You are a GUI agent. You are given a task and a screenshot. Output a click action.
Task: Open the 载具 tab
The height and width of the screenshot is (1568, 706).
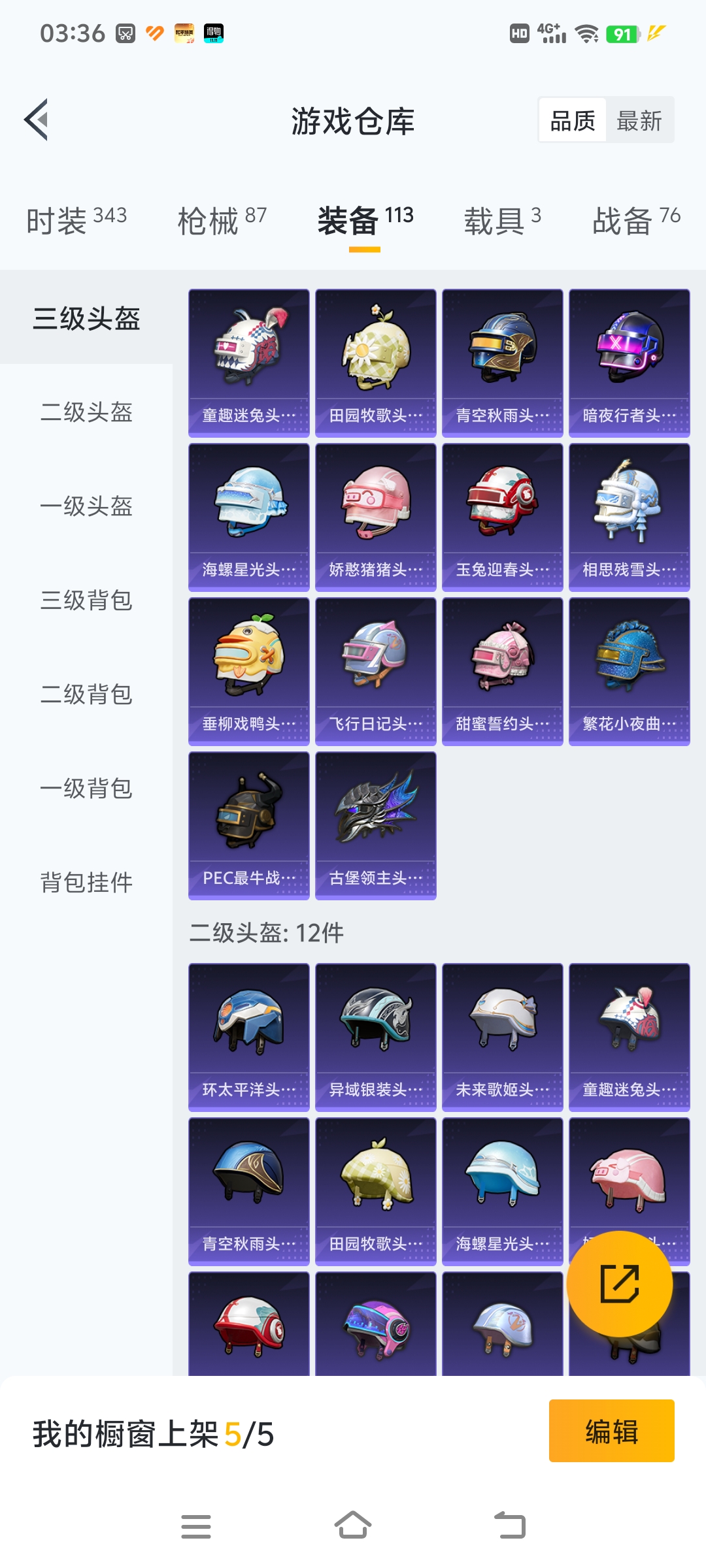[x=502, y=220]
